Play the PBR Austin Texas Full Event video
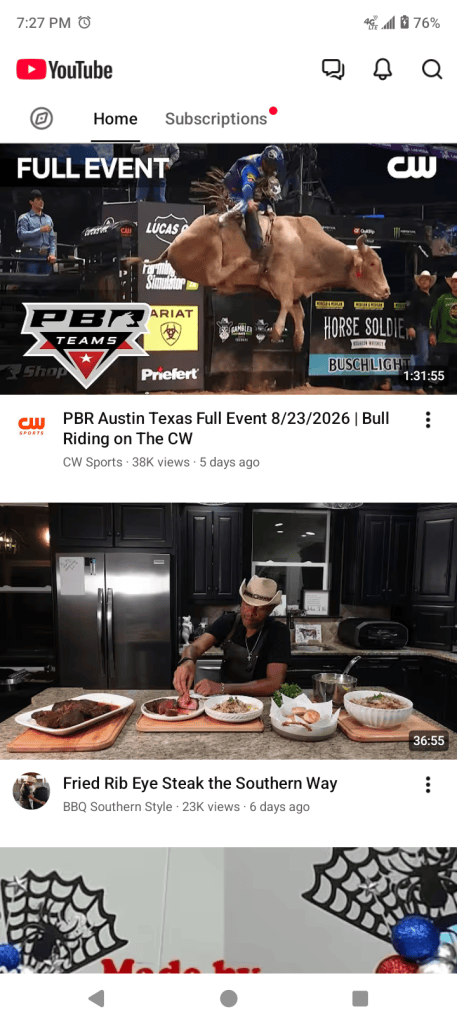The width and height of the screenshot is (457, 1023). pos(228,268)
